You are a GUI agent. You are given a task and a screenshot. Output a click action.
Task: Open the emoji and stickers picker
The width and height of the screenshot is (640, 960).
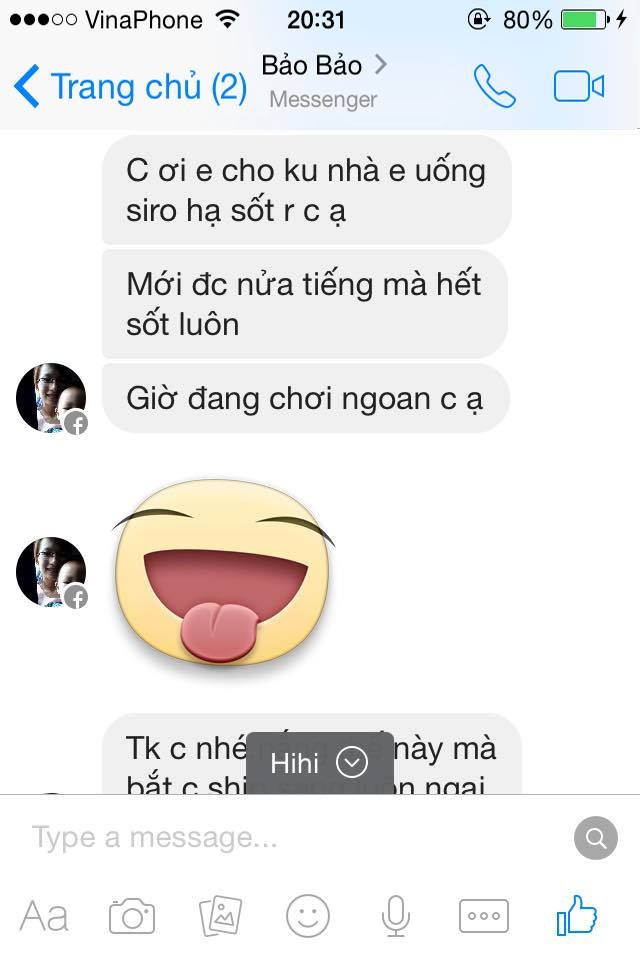point(308,915)
